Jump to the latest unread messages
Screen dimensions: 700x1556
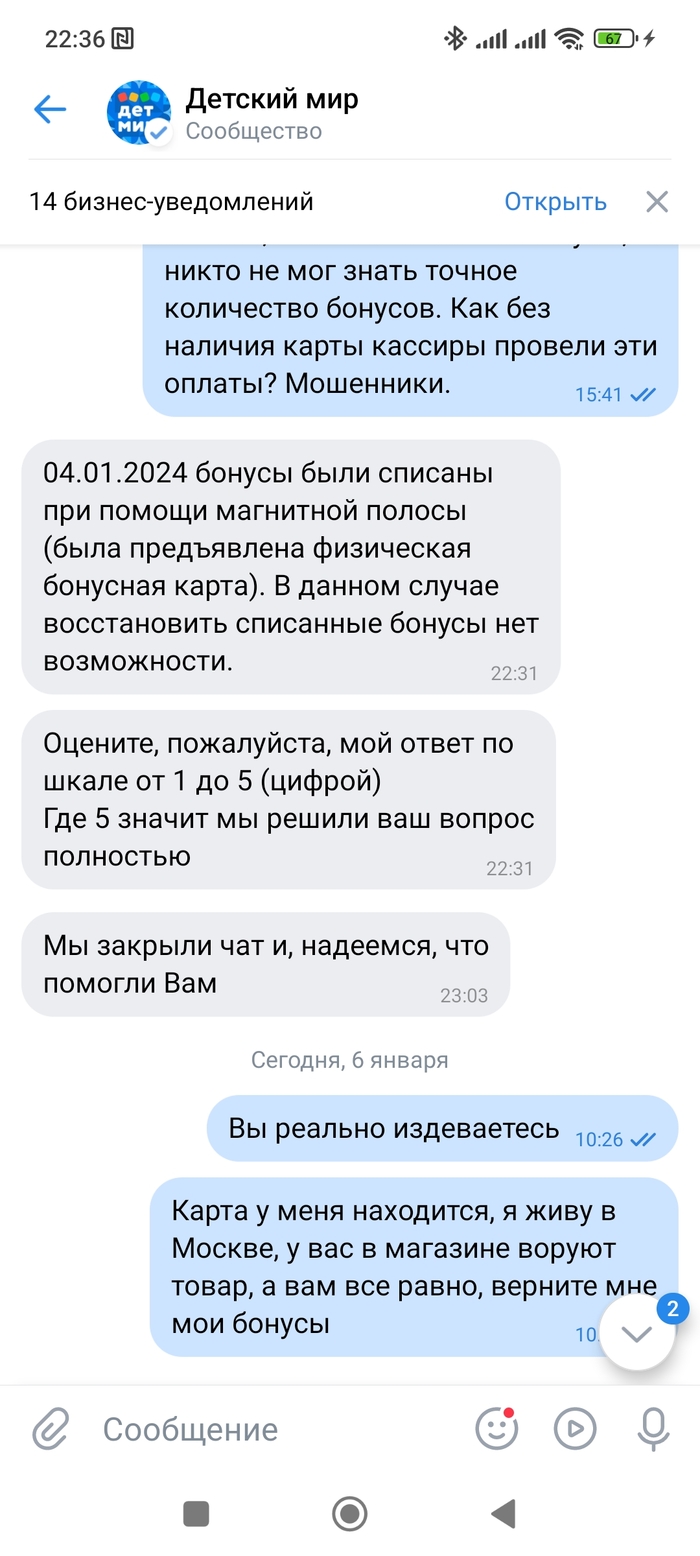[x=637, y=1332]
